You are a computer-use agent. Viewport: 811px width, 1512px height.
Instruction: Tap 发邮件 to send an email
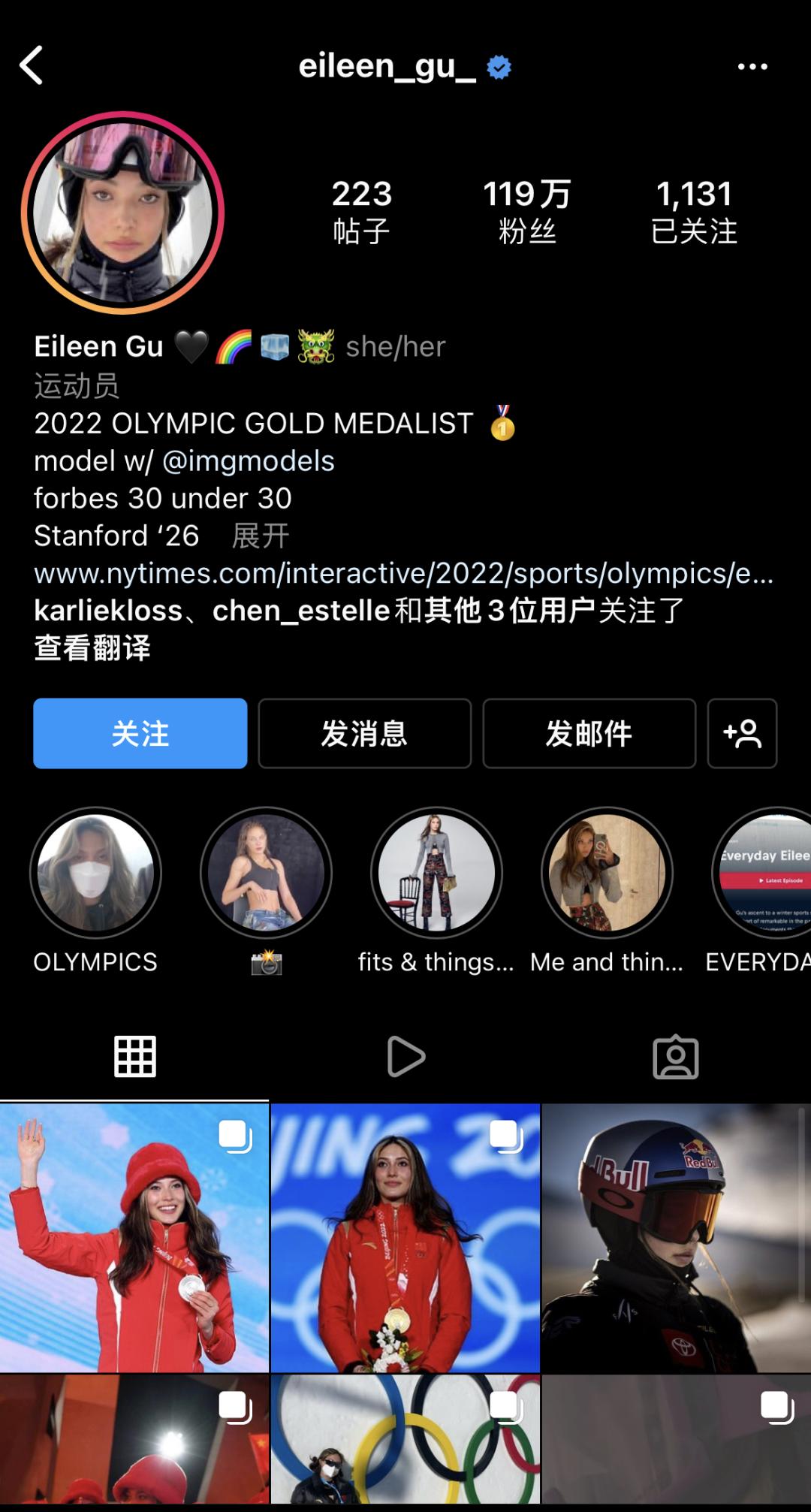click(x=589, y=733)
